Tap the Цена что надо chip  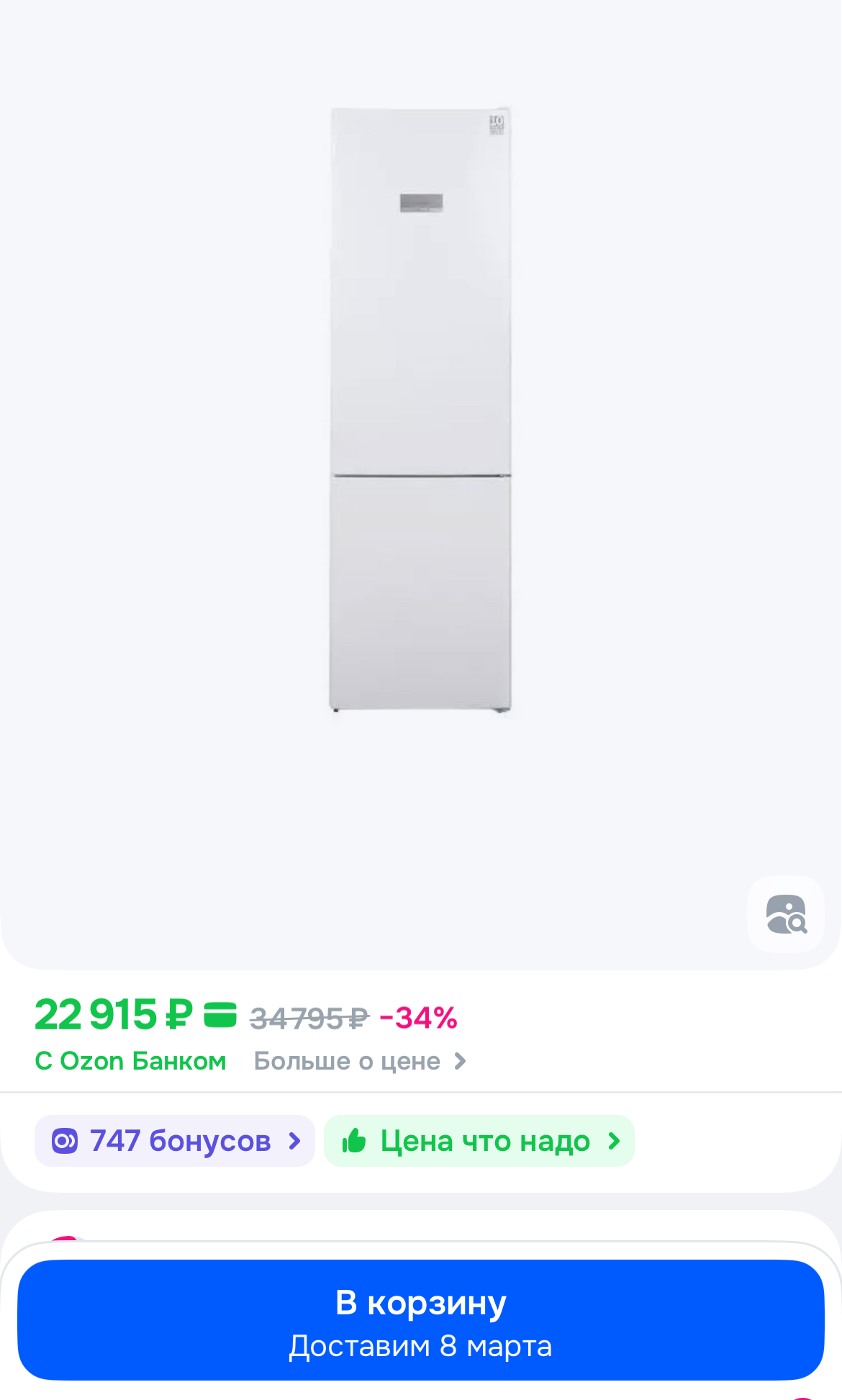pos(479,1141)
